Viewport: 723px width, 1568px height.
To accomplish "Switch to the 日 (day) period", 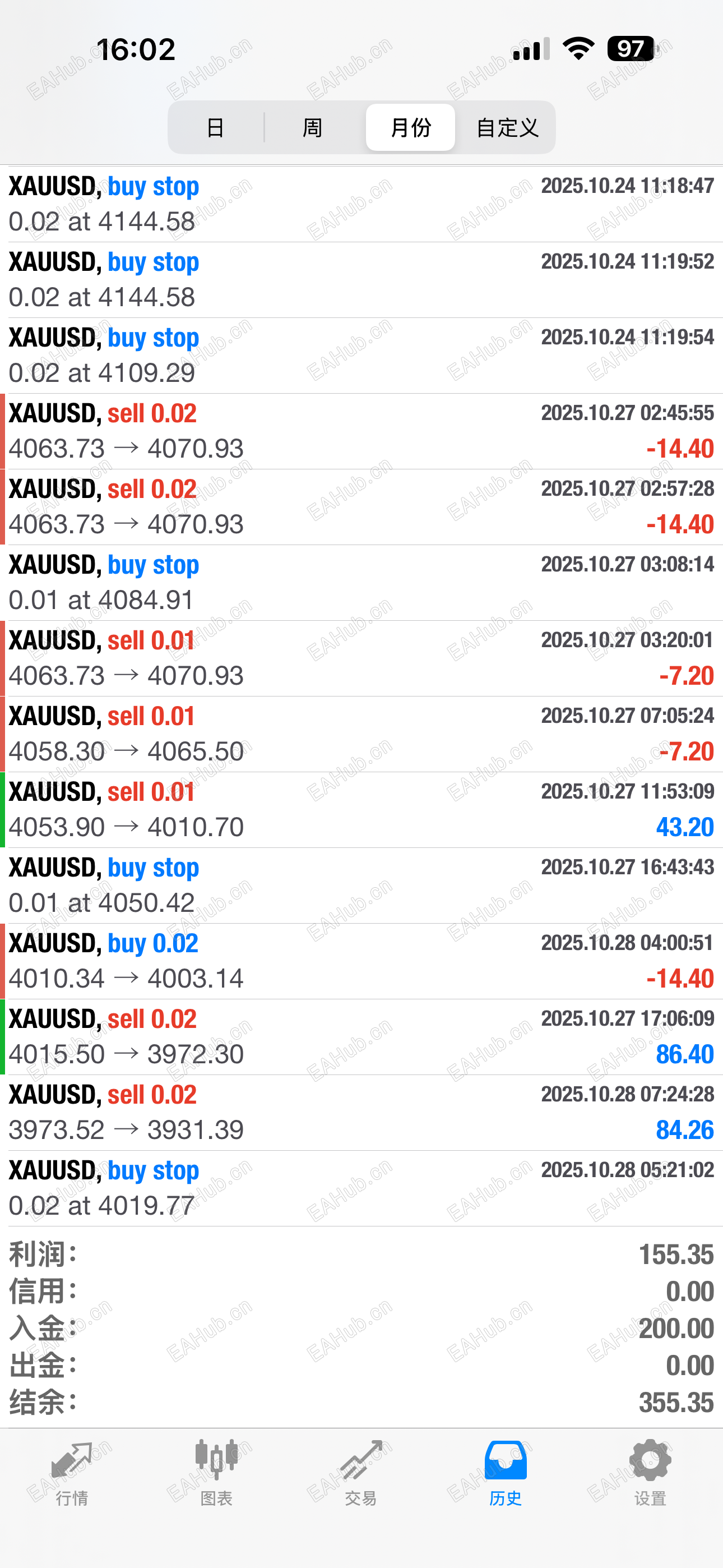I will [x=215, y=128].
